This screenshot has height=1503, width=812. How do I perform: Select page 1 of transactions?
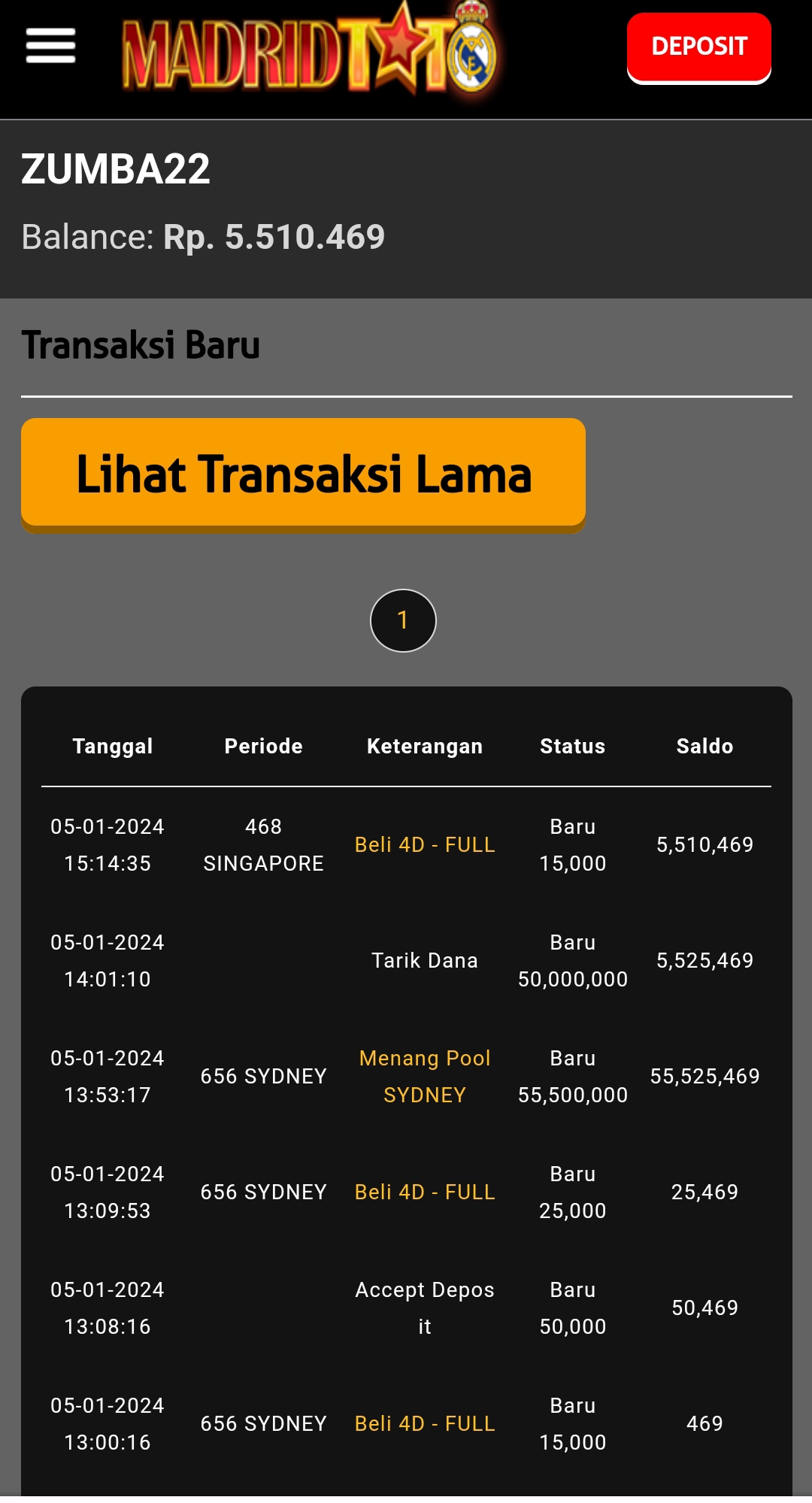tap(403, 620)
